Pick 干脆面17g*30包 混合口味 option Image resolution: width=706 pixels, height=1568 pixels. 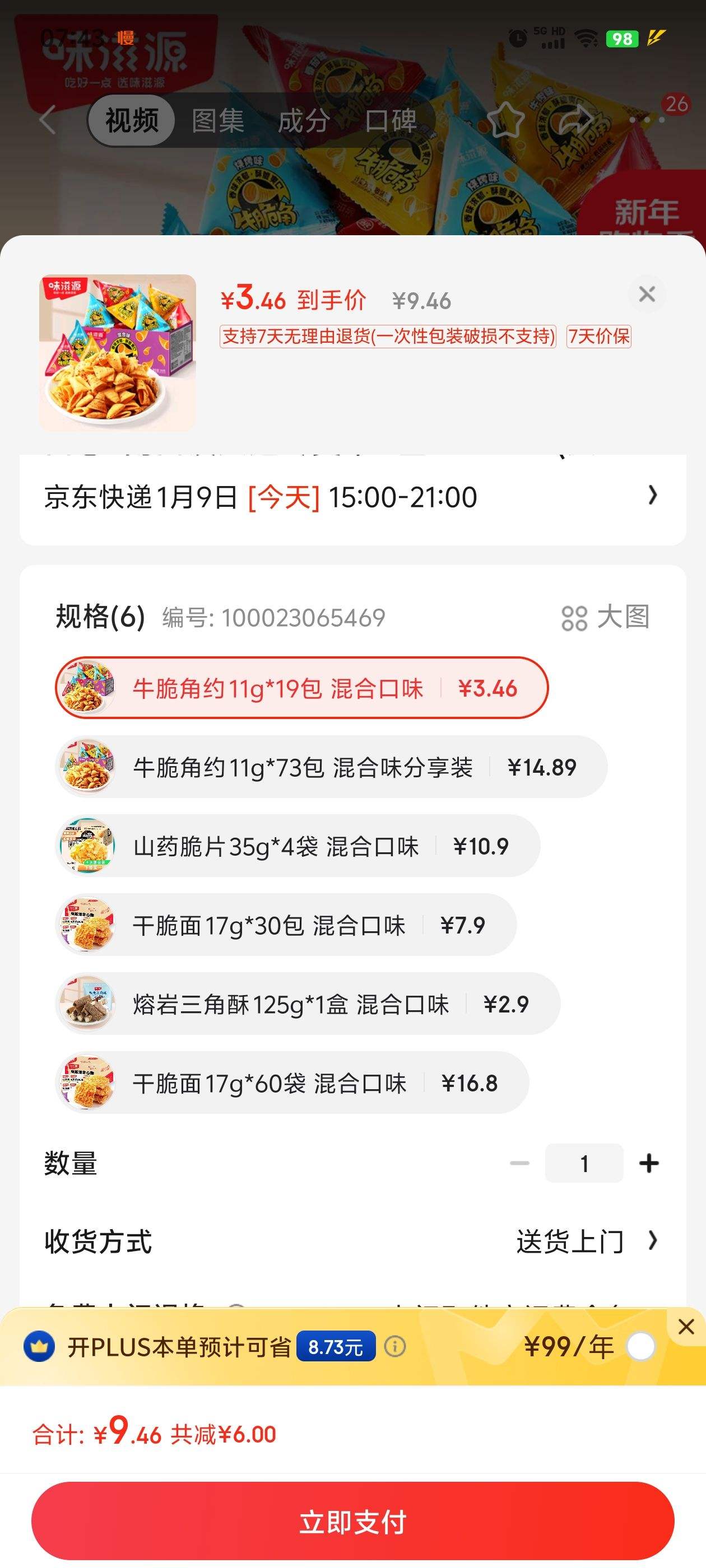pyautogui.click(x=286, y=925)
